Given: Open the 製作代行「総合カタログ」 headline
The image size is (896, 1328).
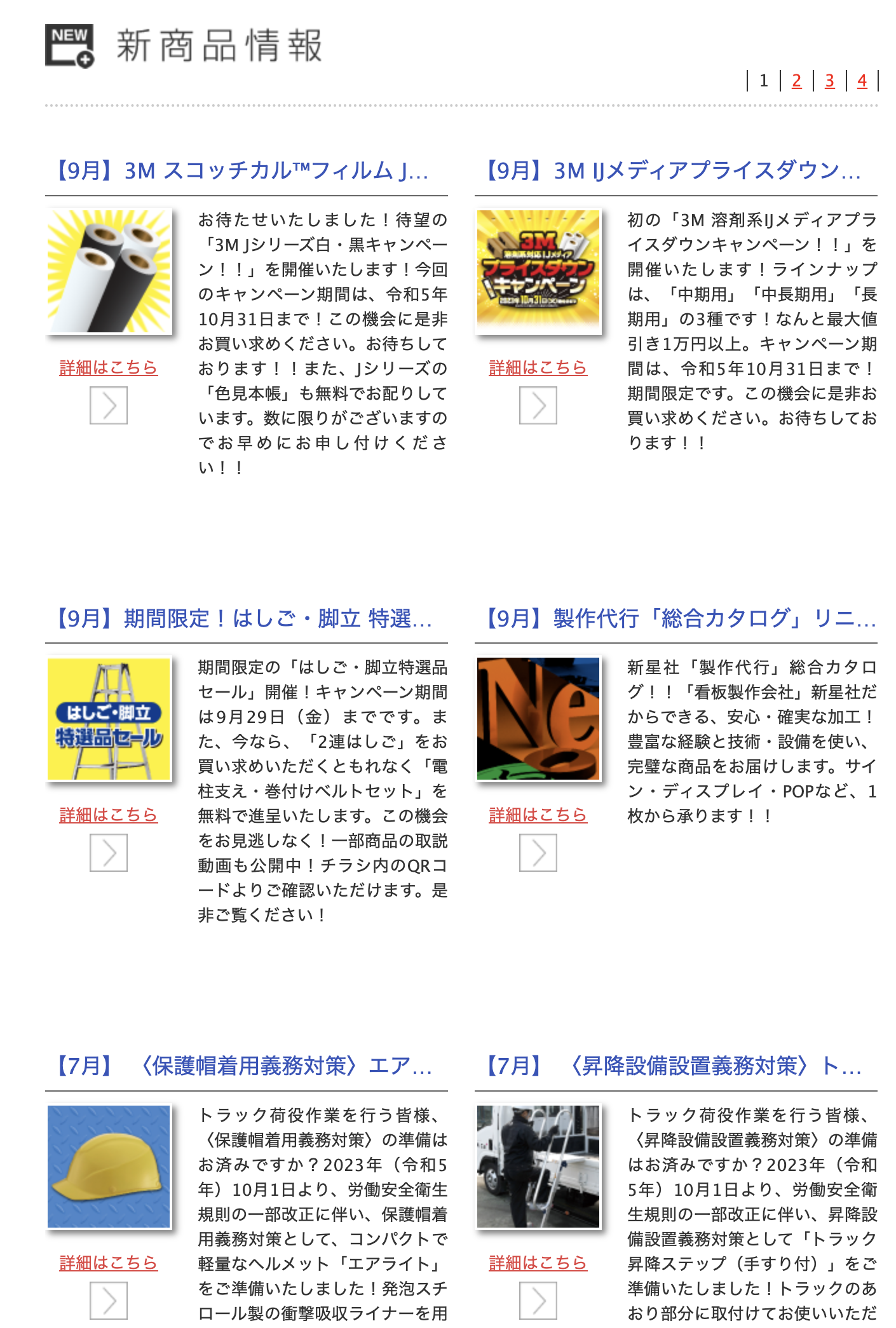Looking at the screenshot, I should (x=681, y=618).
